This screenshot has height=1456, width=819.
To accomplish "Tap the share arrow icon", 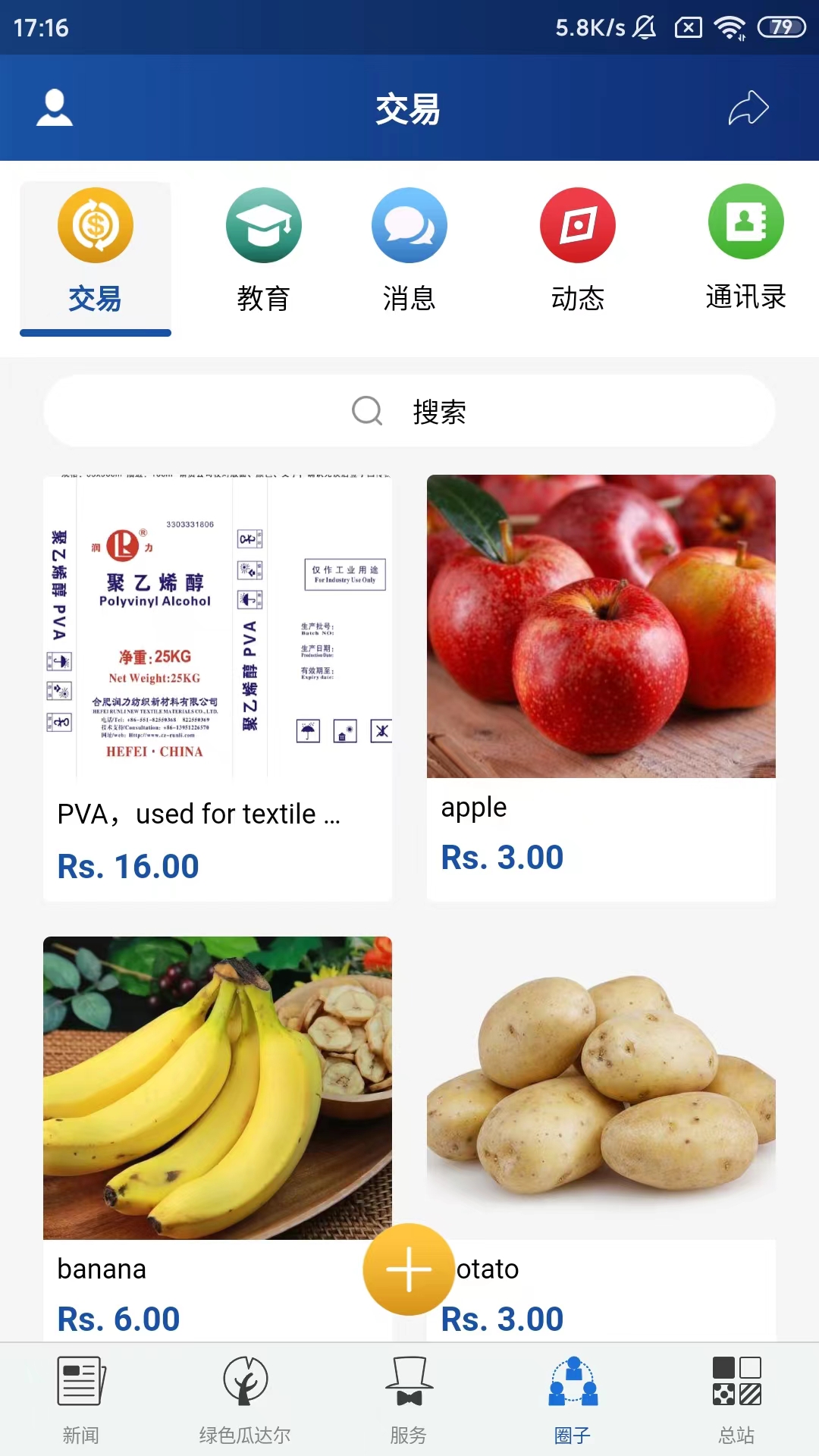I will pos(748,108).
